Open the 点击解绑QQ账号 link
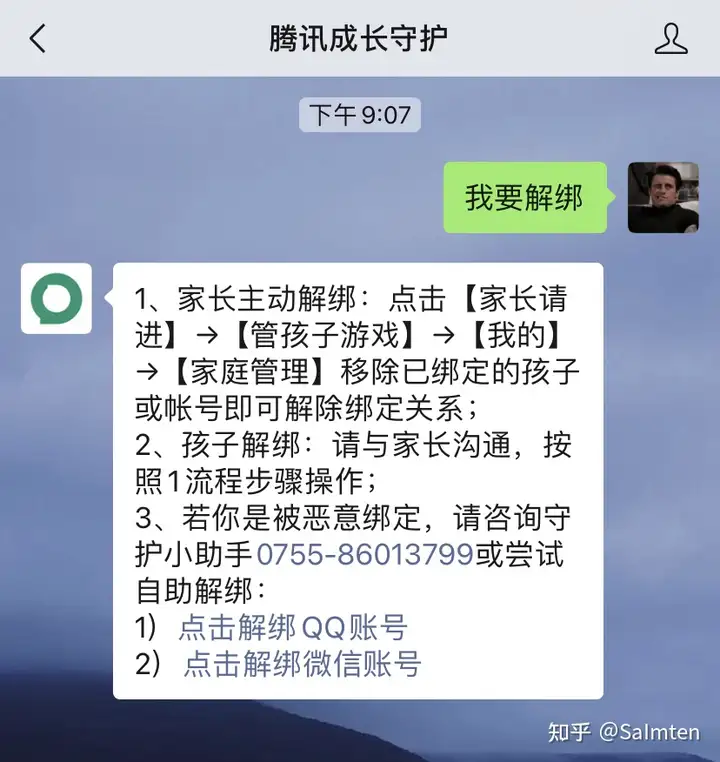The width and height of the screenshot is (720, 762). tap(293, 628)
